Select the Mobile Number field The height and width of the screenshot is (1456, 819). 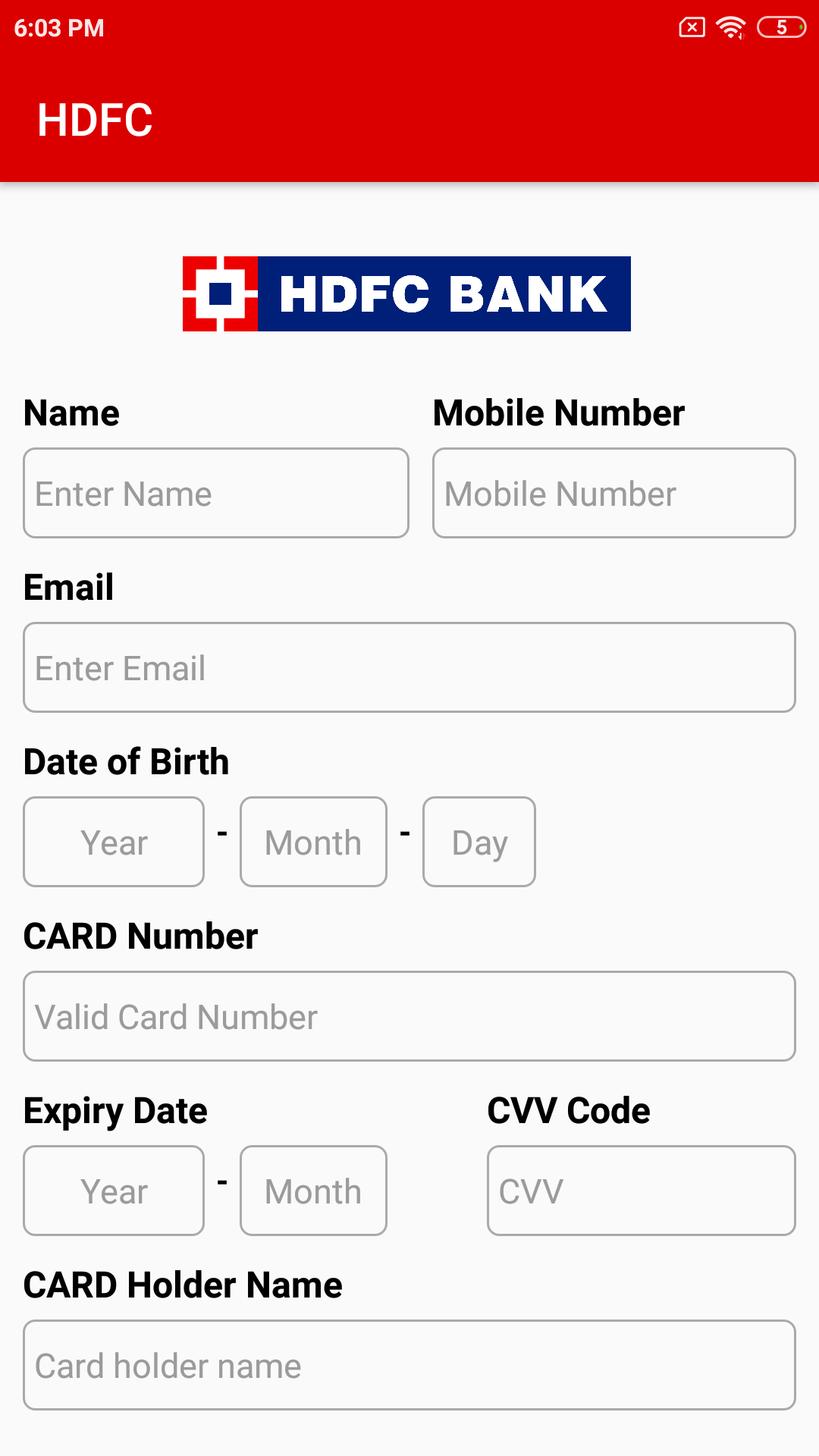point(613,493)
